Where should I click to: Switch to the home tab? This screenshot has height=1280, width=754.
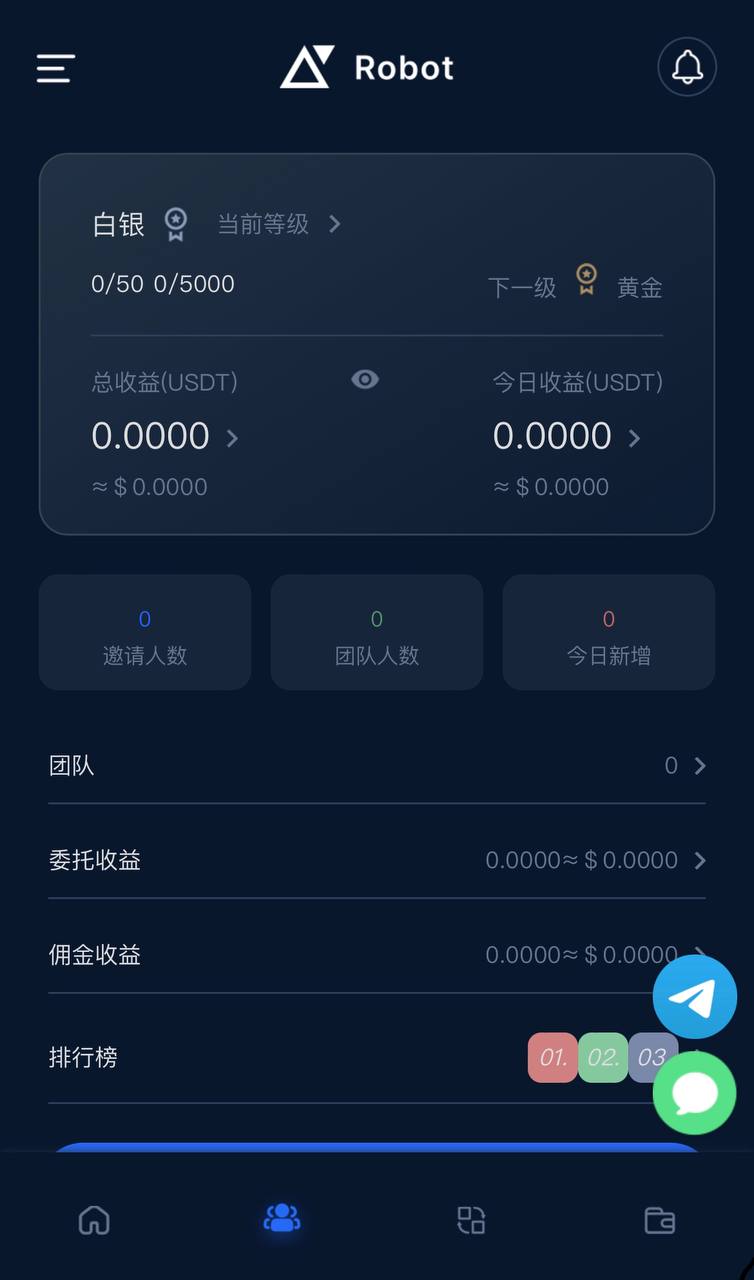click(94, 1219)
